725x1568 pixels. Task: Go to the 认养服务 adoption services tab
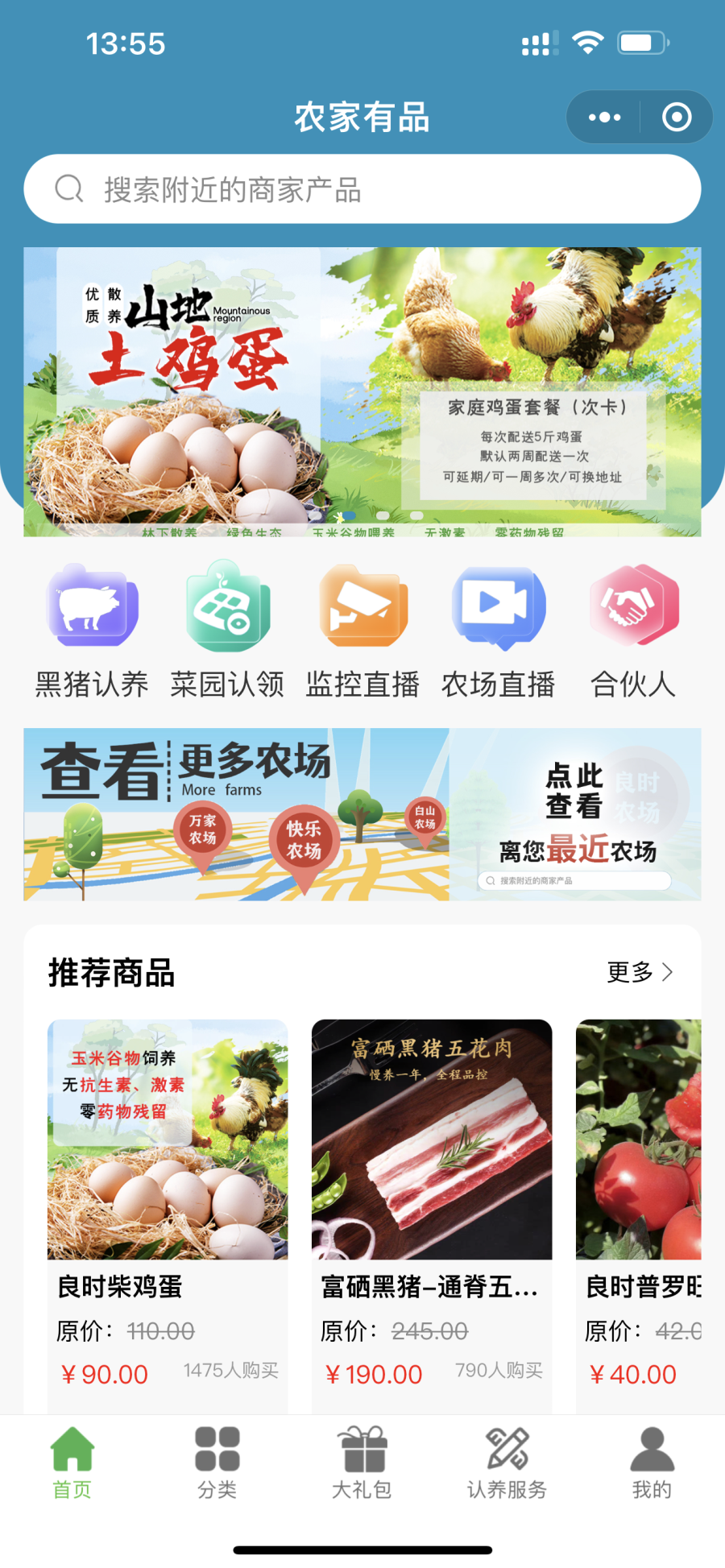click(507, 1463)
